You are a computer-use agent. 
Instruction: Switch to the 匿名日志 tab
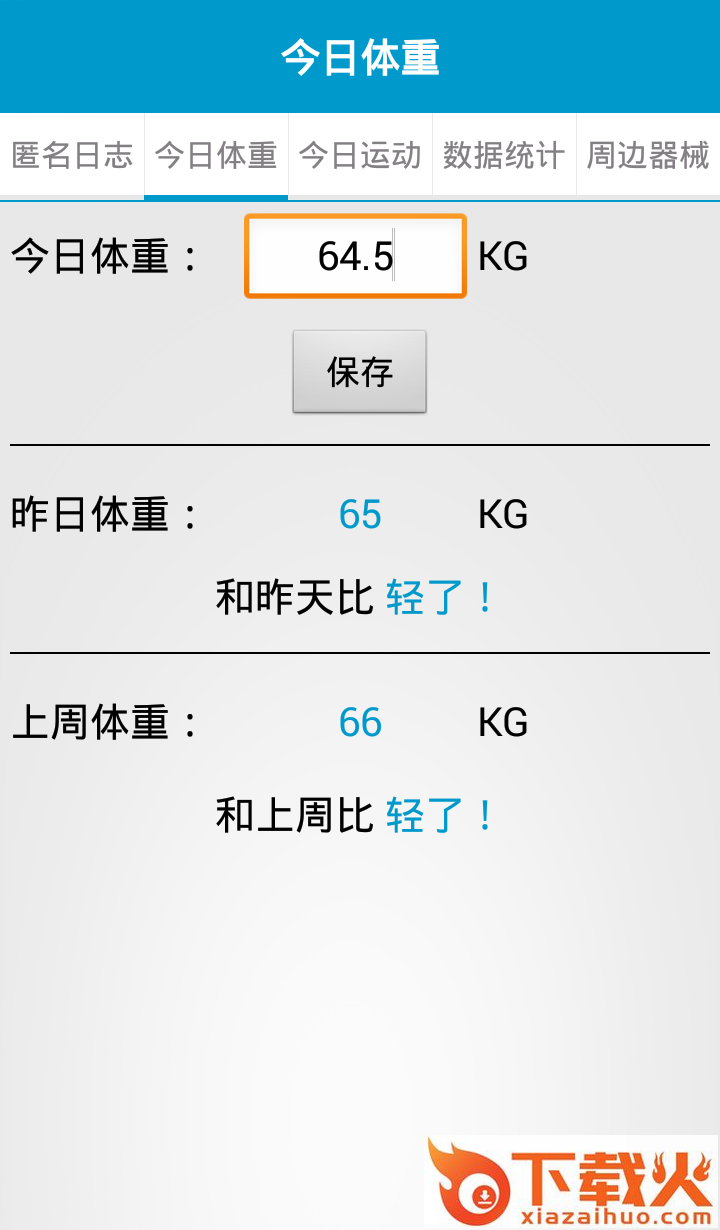click(72, 156)
